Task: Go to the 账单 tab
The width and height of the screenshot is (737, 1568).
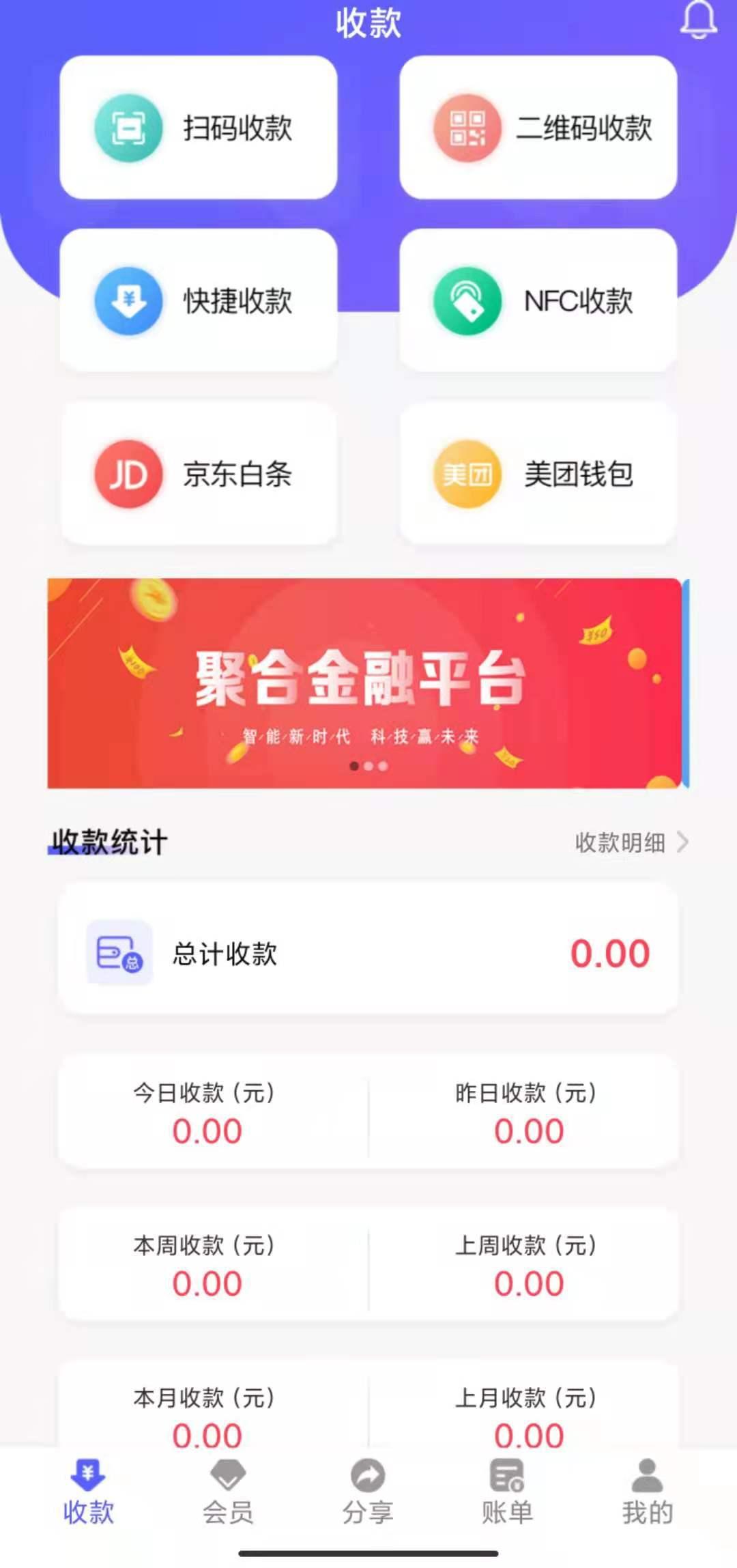Action: [x=507, y=1493]
